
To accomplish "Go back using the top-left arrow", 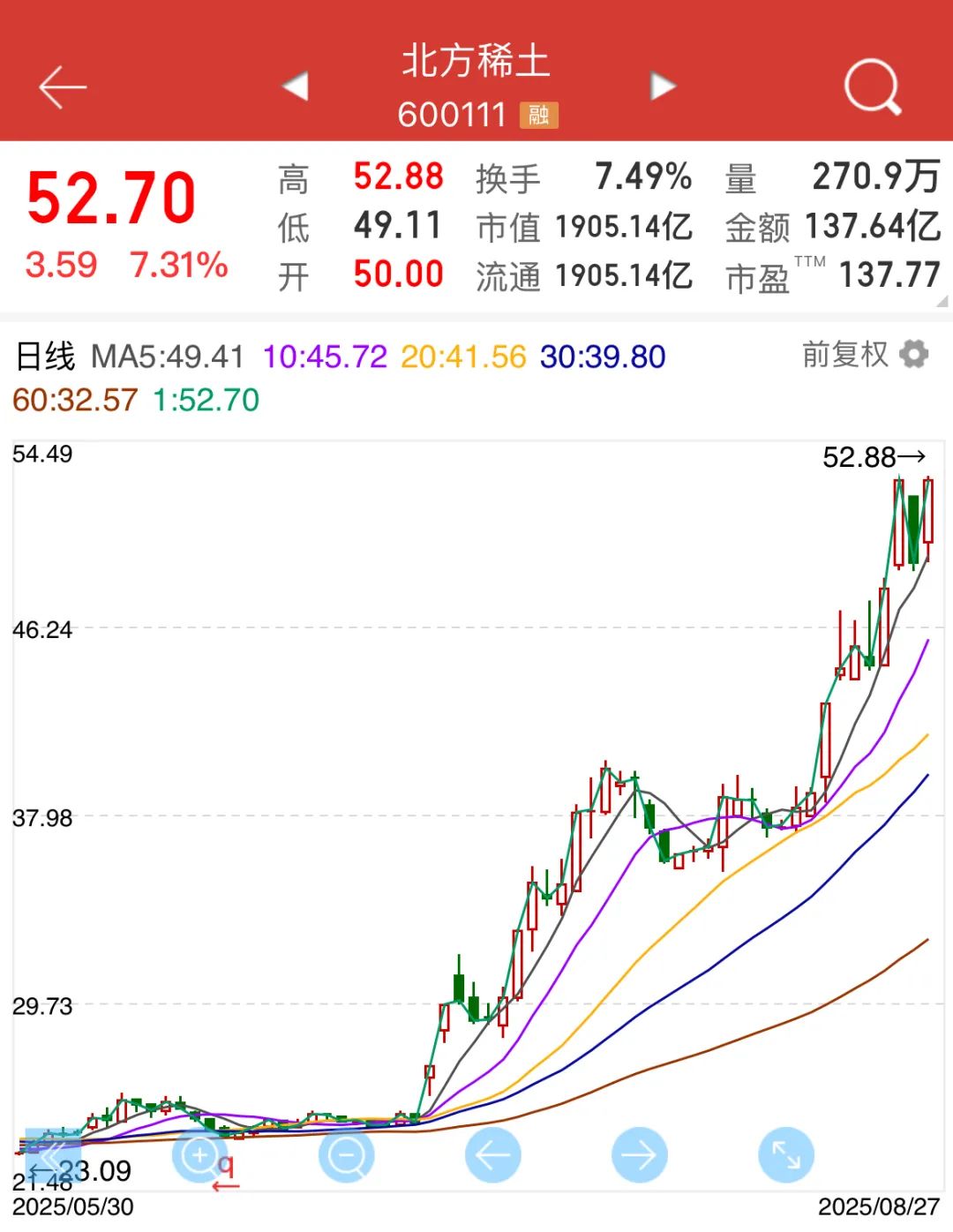I will tap(63, 86).
